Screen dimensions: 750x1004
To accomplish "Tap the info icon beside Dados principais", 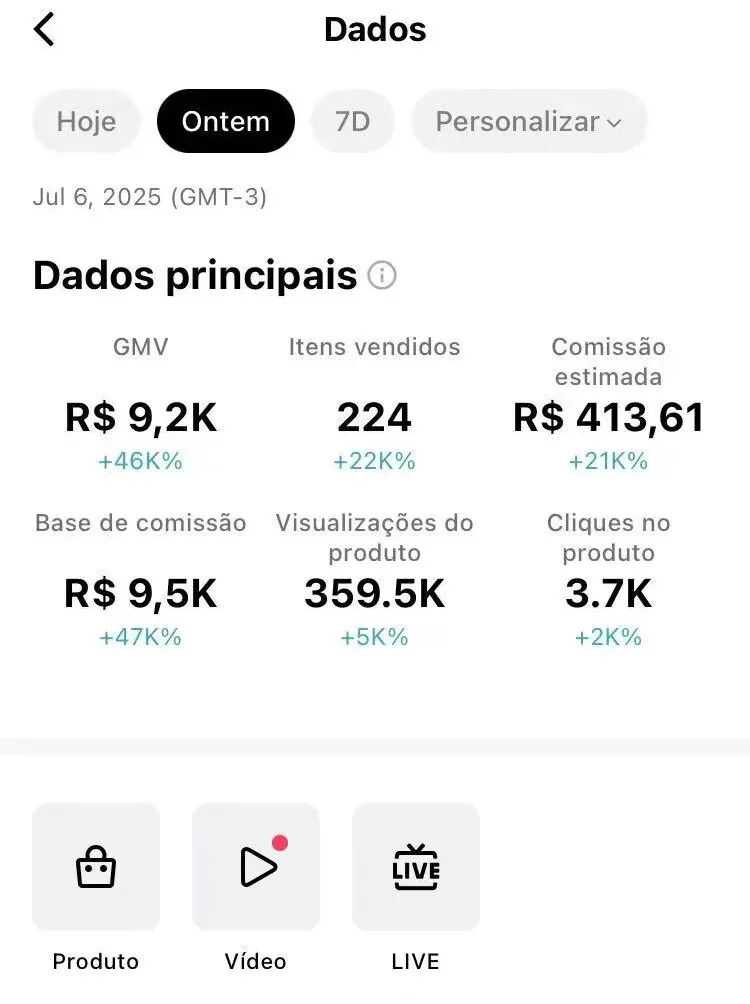I will pyautogui.click(x=382, y=276).
